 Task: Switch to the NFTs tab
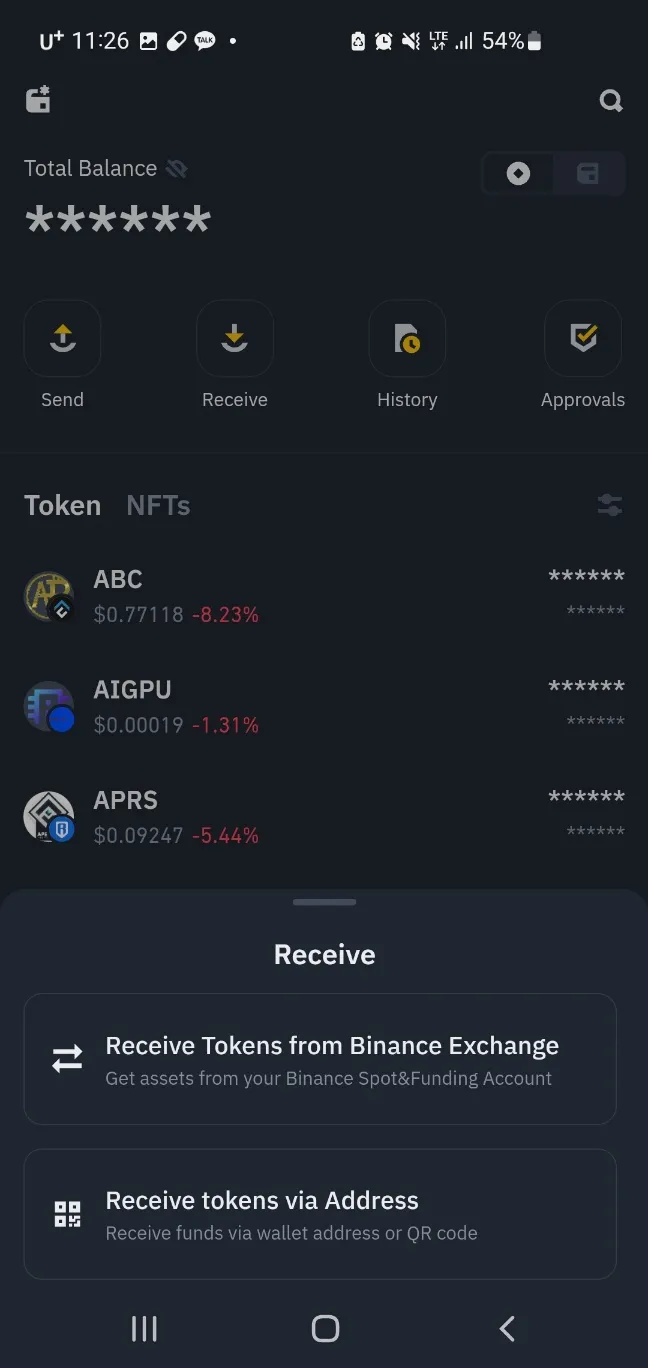pos(158,506)
